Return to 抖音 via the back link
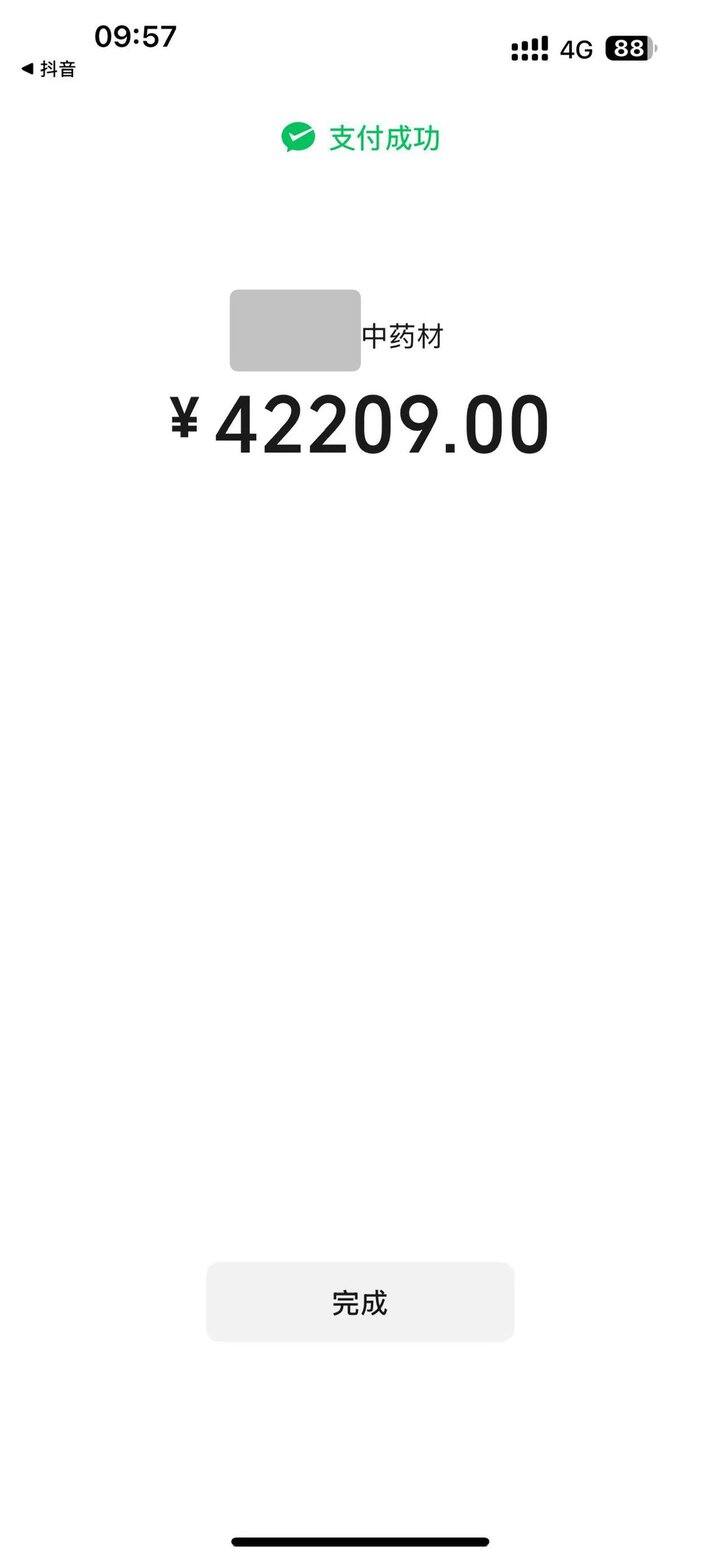 click(48, 69)
